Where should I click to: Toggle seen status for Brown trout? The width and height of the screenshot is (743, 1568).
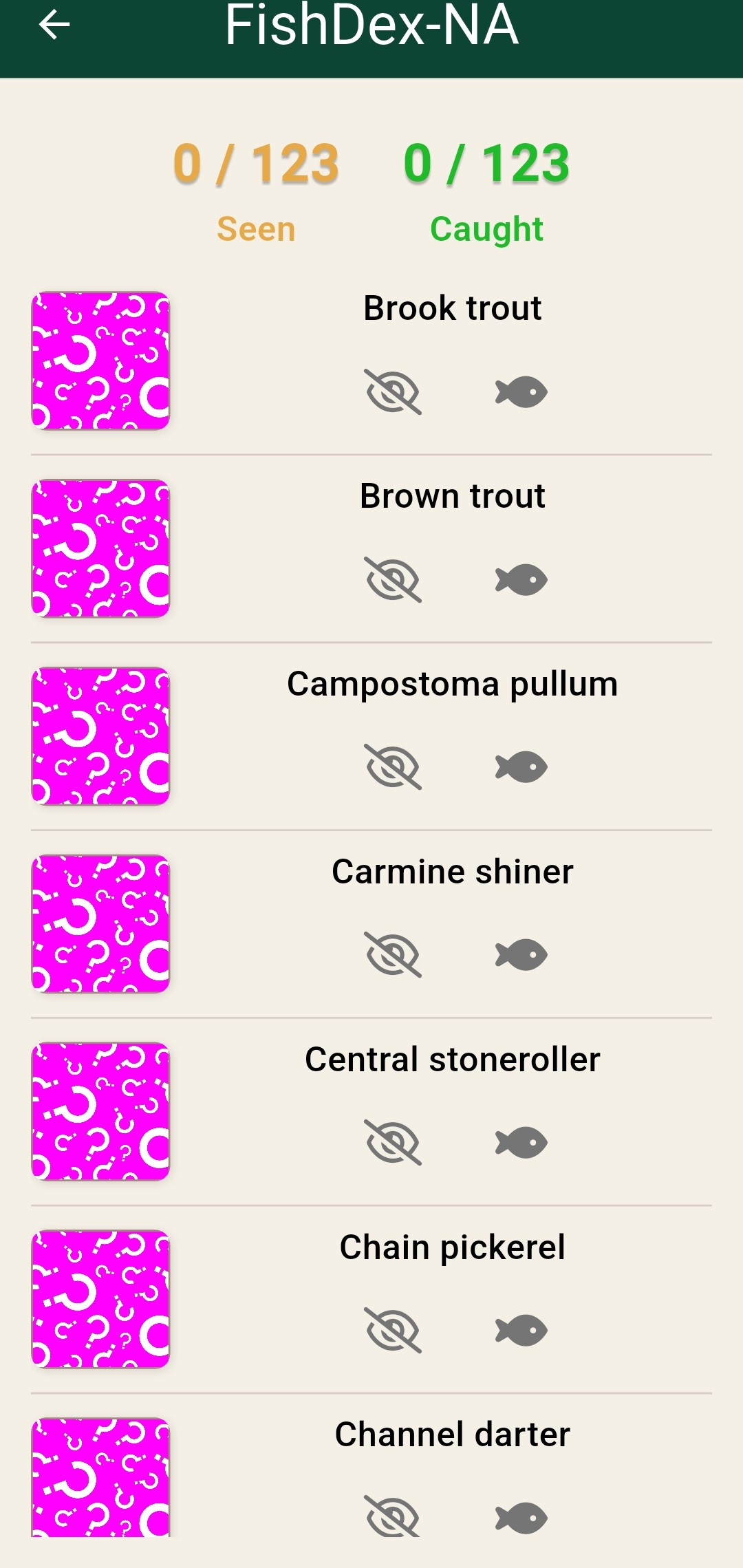pyautogui.click(x=393, y=579)
